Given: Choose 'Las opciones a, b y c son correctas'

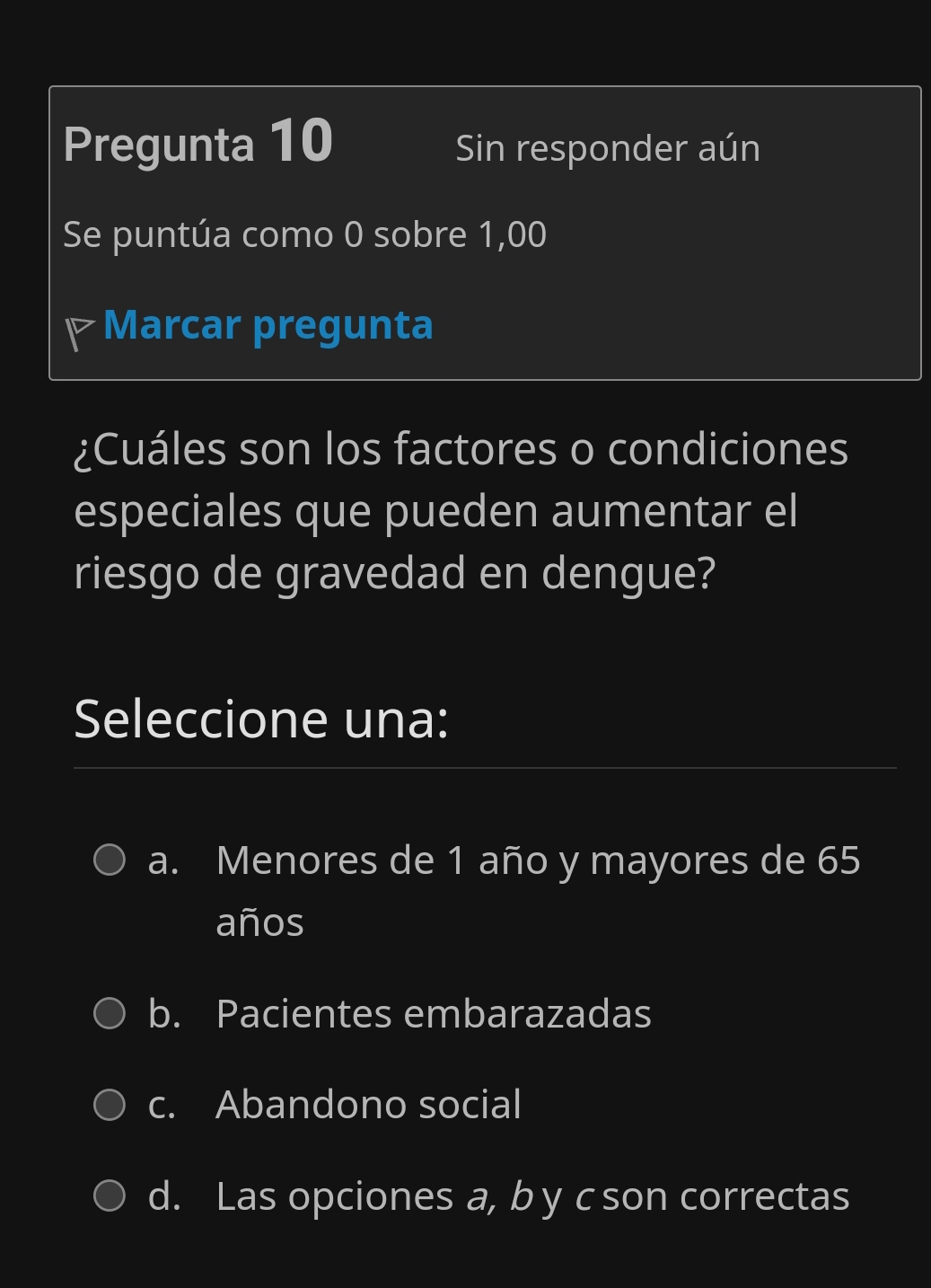Looking at the screenshot, I should [531, 1196].
